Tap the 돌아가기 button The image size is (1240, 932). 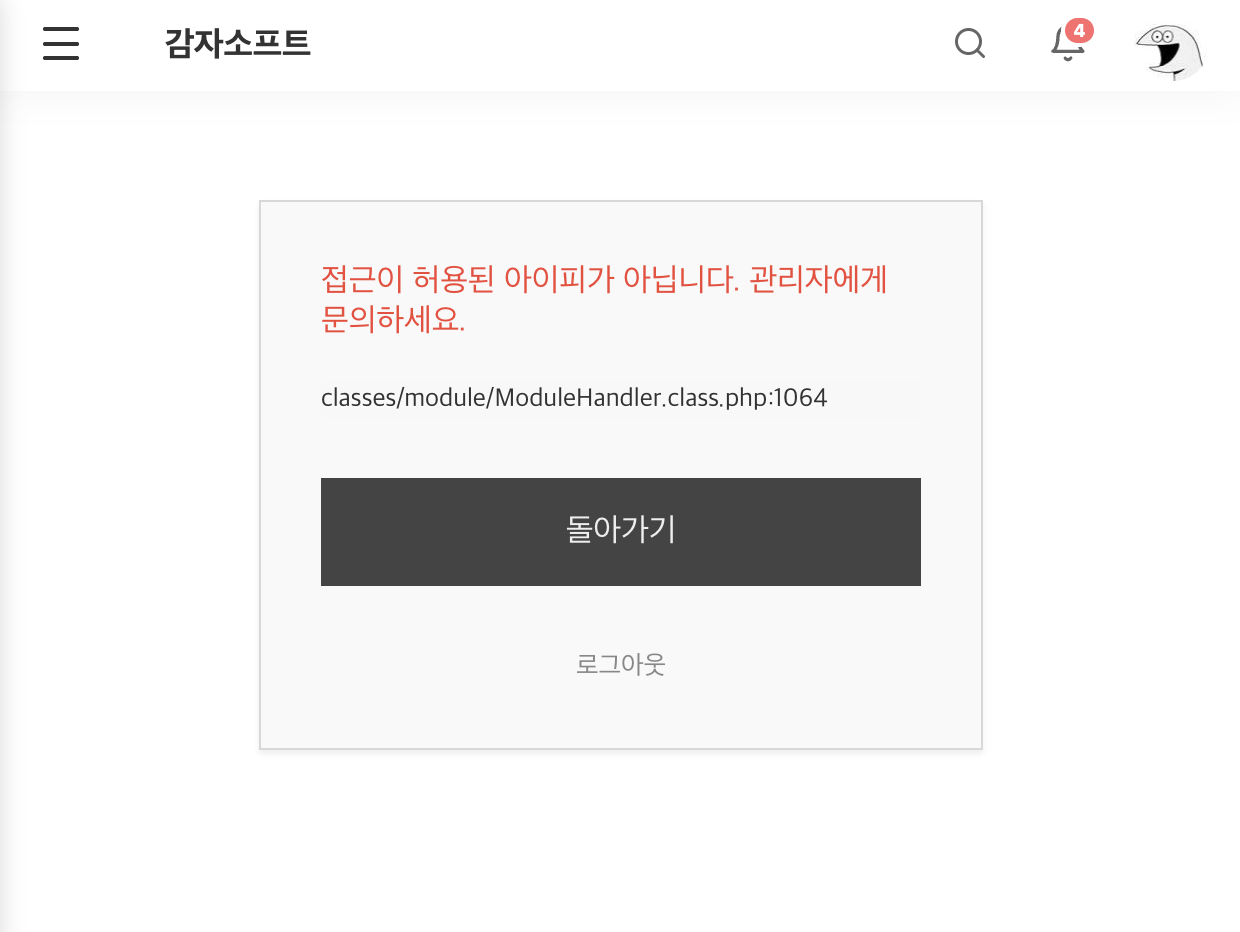[x=620, y=531]
